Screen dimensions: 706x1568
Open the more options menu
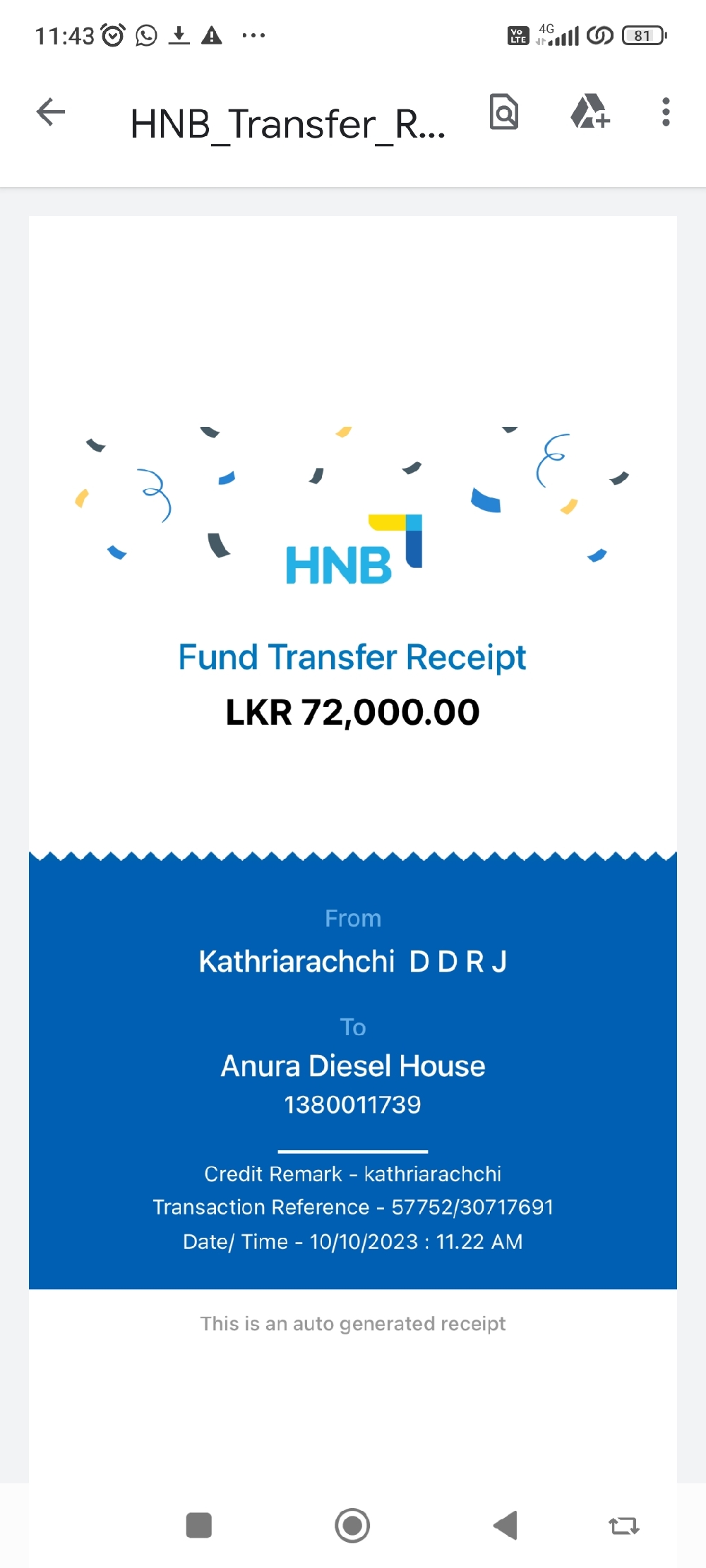(x=665, y=112)
